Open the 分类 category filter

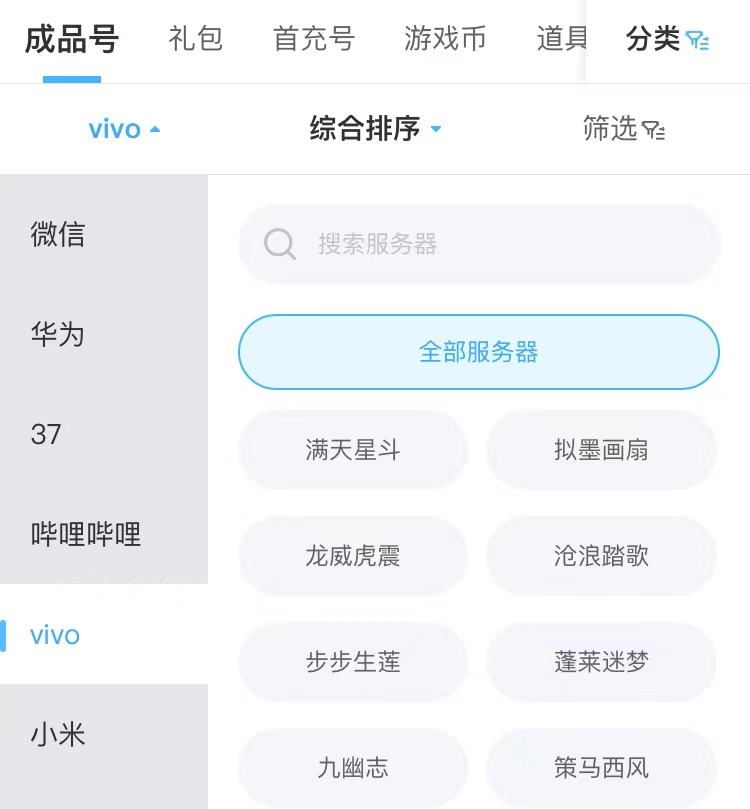667,40
